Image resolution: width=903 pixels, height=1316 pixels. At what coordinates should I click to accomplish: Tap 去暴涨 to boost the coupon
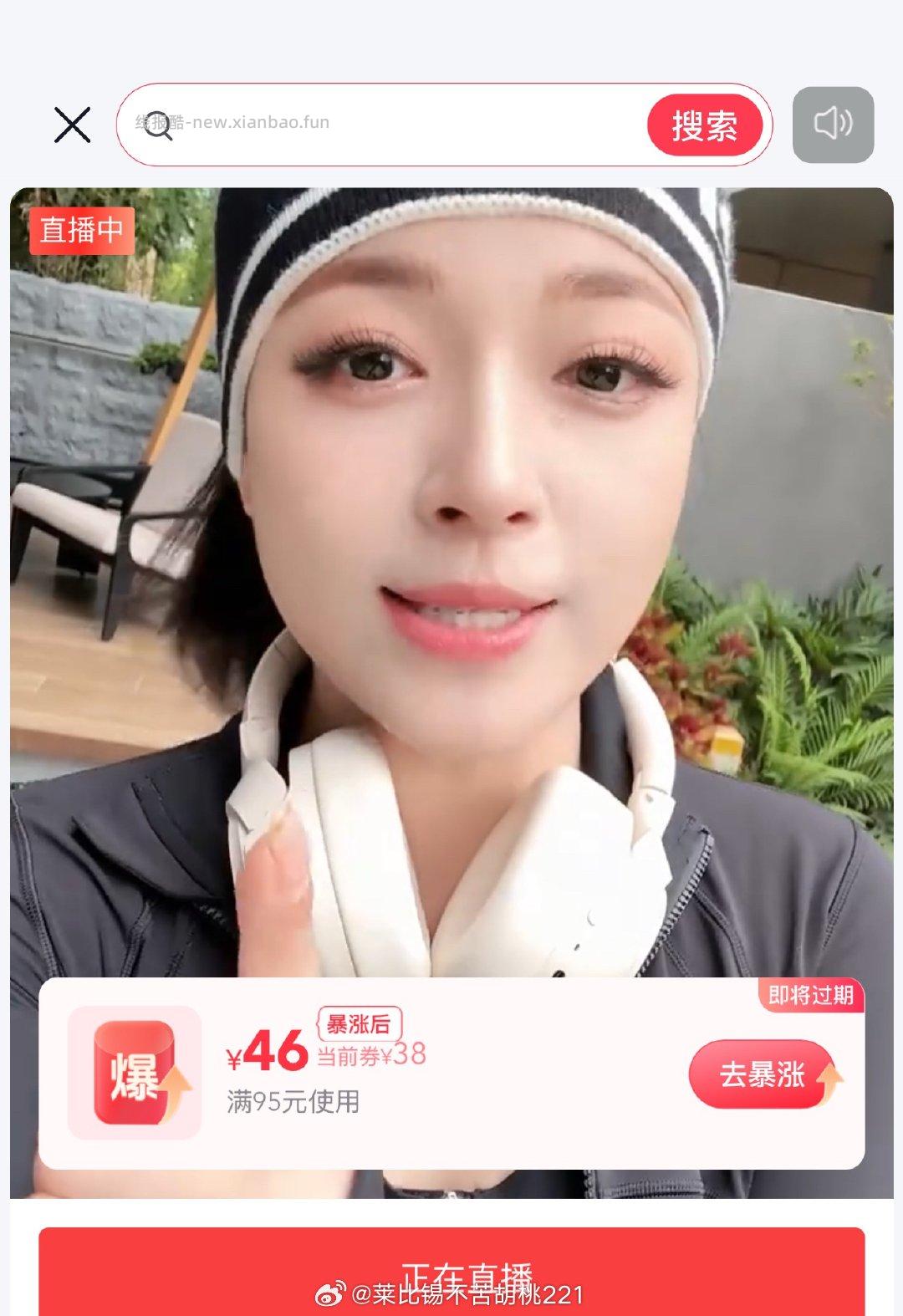click(x=763, y=1074)
